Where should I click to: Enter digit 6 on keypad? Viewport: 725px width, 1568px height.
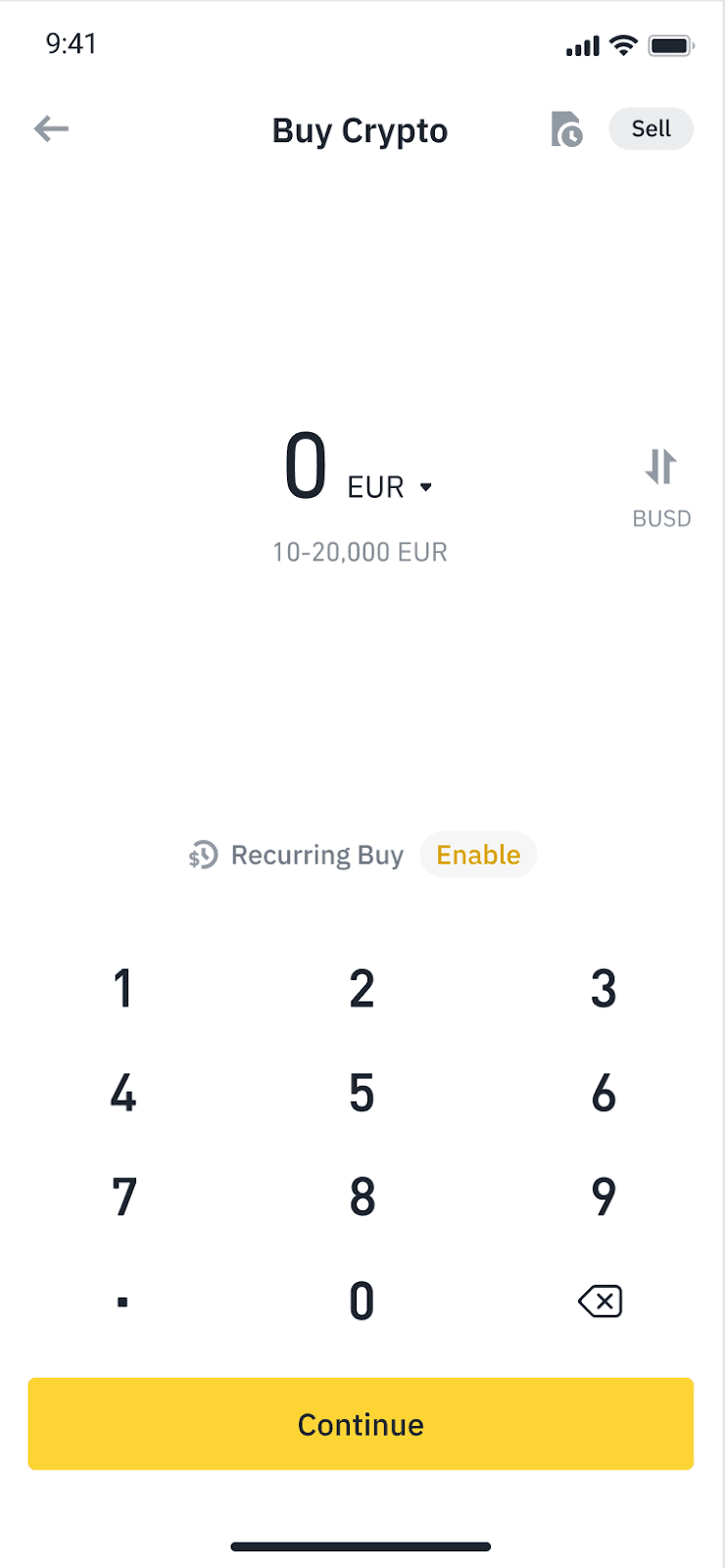click(x=603, y=1093)
